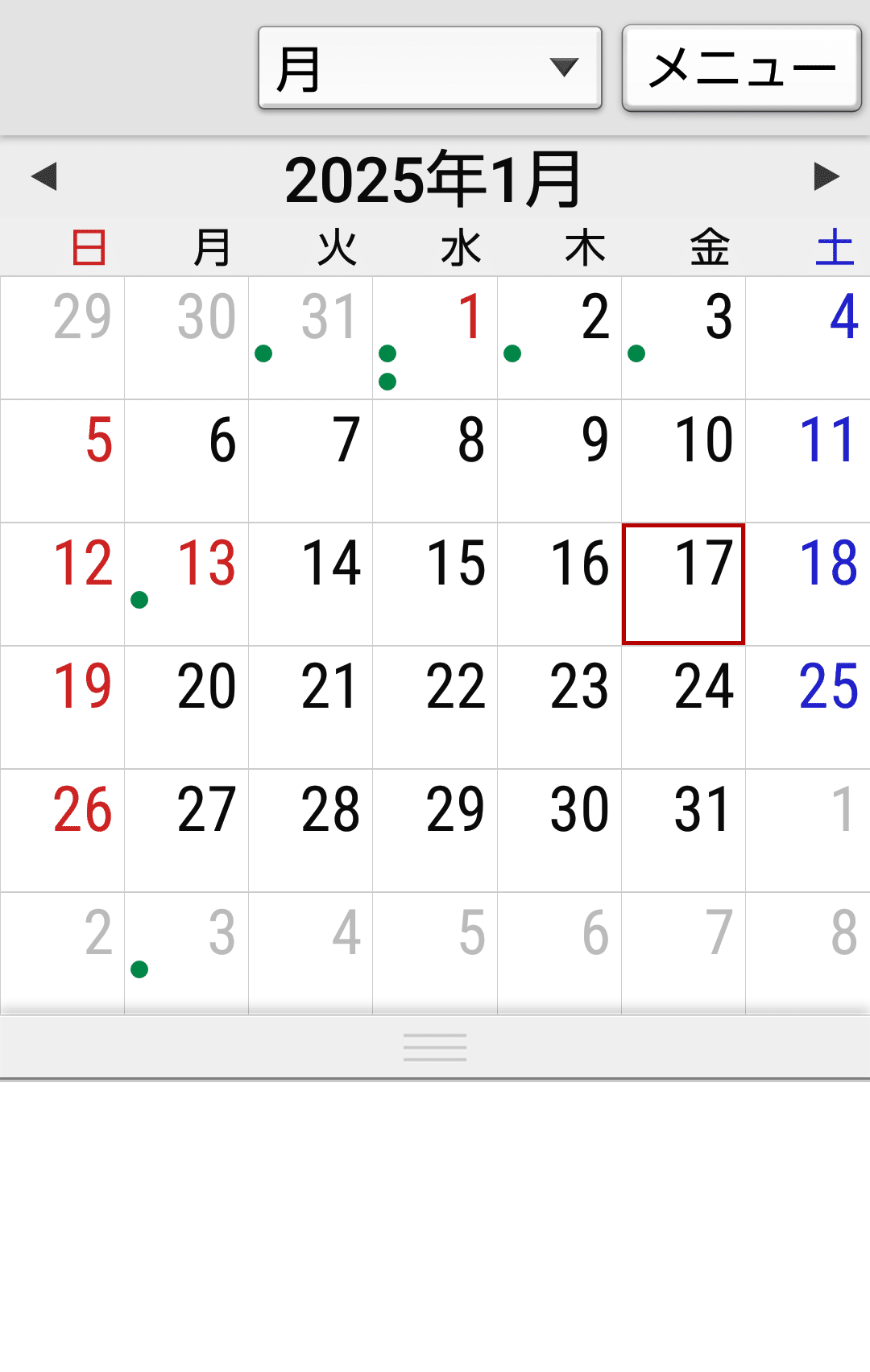This screenshot has width=870, height=1372.
Task: Pick January 21 in the grid
Action: 311,707
